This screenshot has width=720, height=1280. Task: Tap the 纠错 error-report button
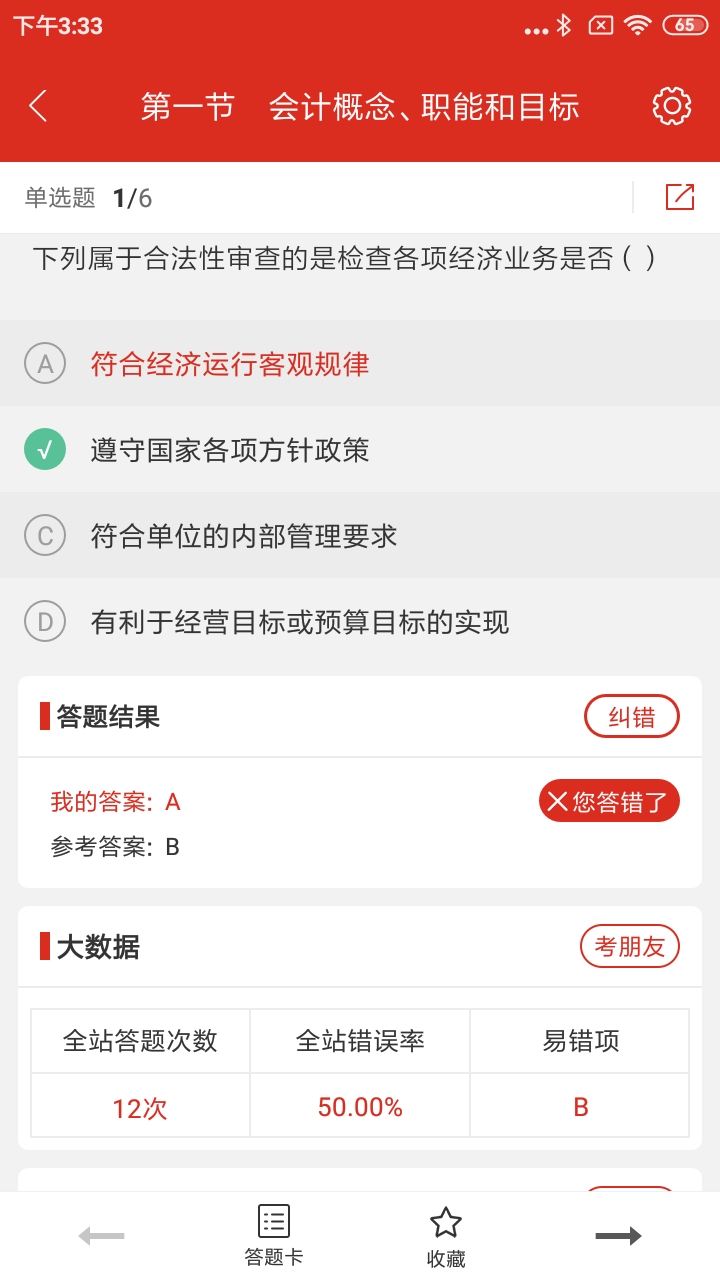coord(631,716)
